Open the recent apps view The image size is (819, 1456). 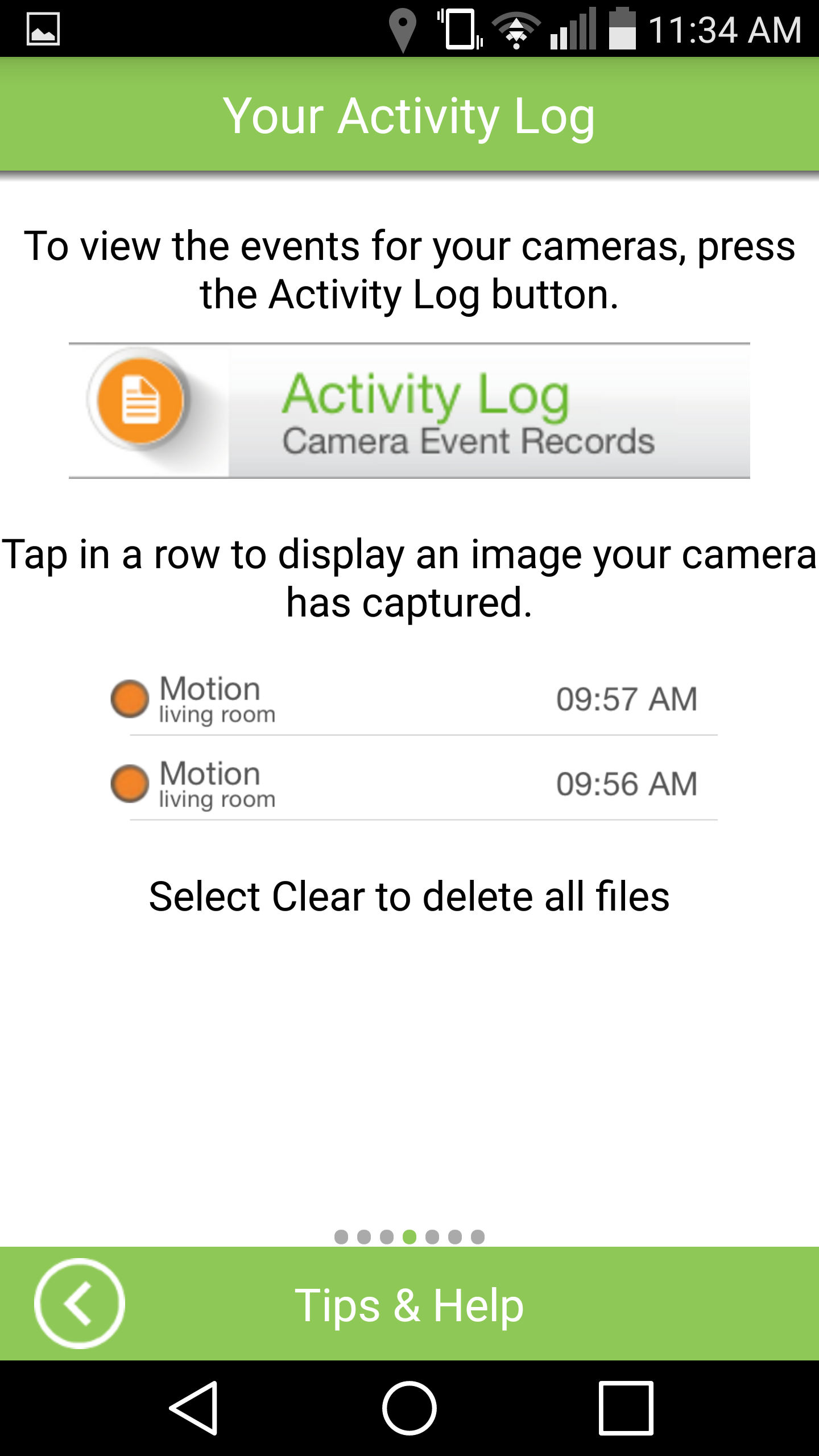click(626, 1408)
